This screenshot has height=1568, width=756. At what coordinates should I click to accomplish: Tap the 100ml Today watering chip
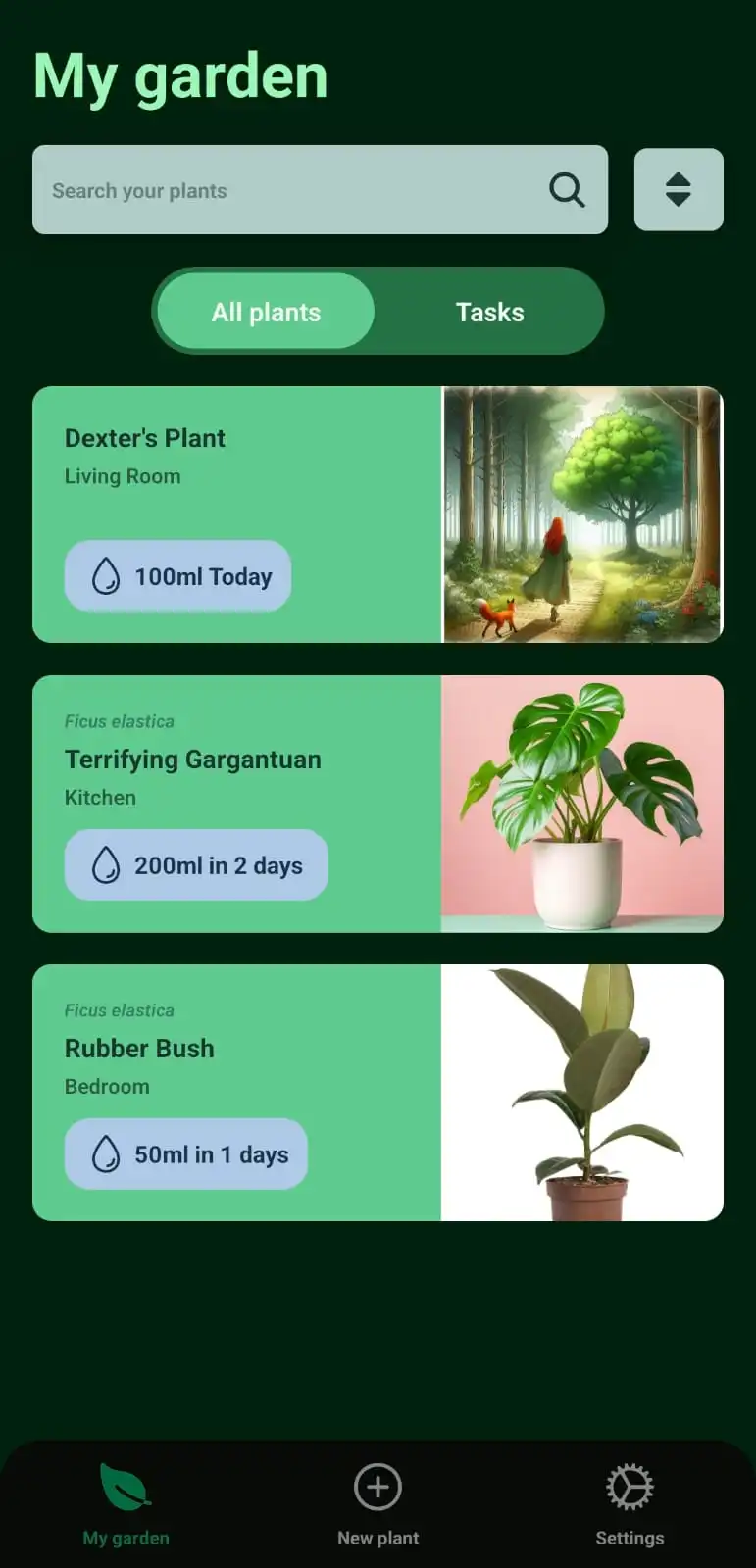coord(178,576)
